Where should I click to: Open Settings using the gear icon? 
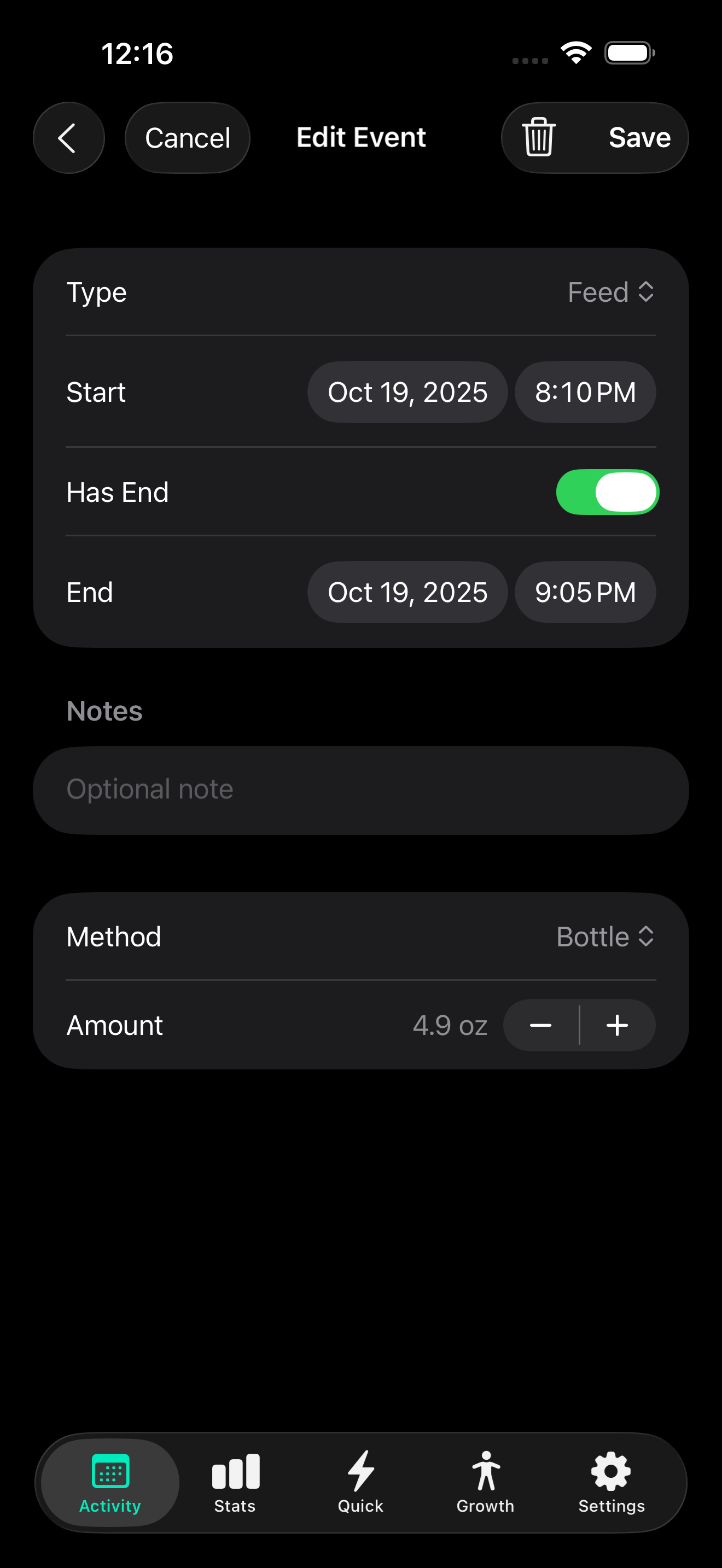[x=610, y=1479]
